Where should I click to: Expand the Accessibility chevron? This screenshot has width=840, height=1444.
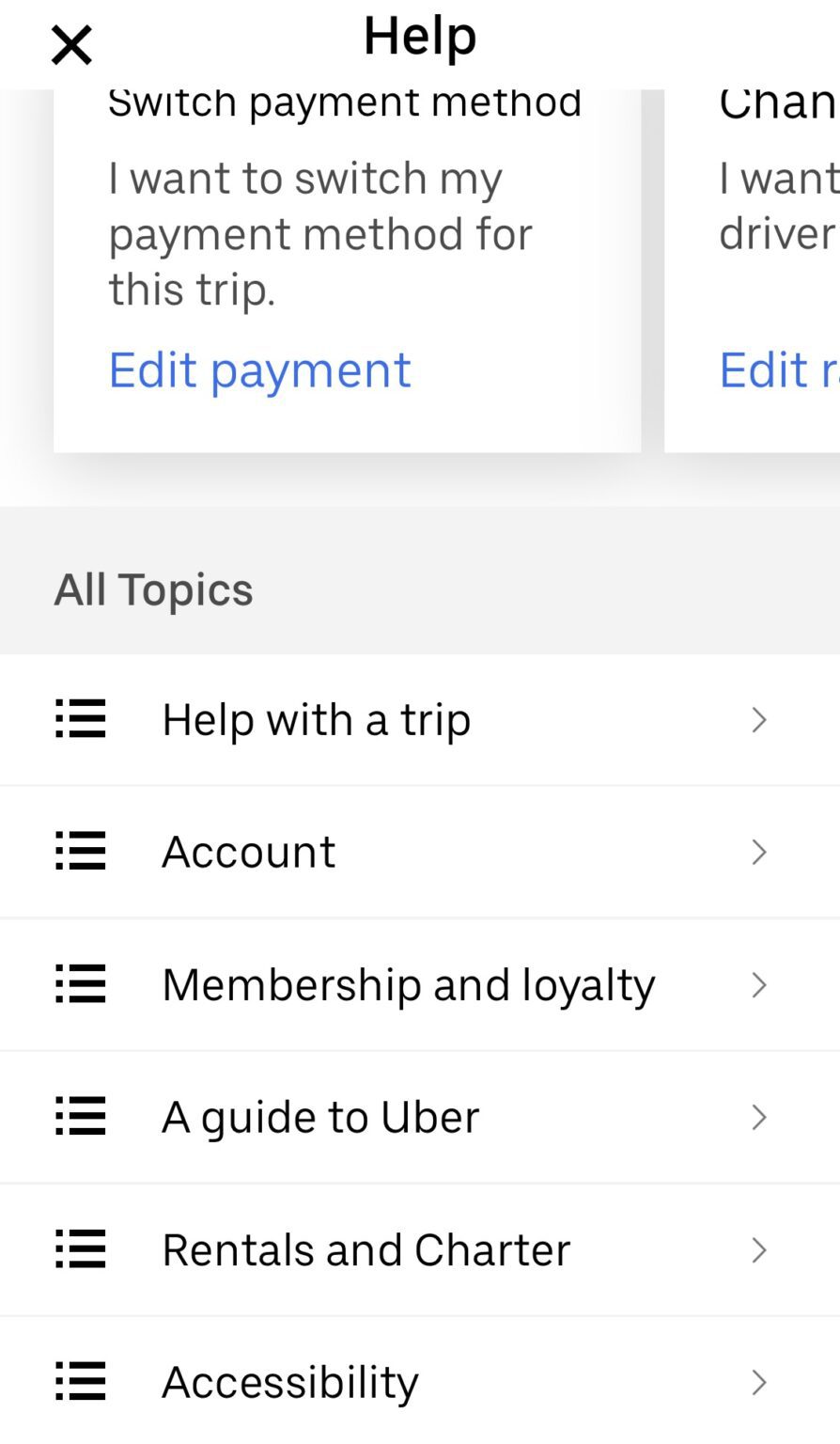tap(759, 1382)
